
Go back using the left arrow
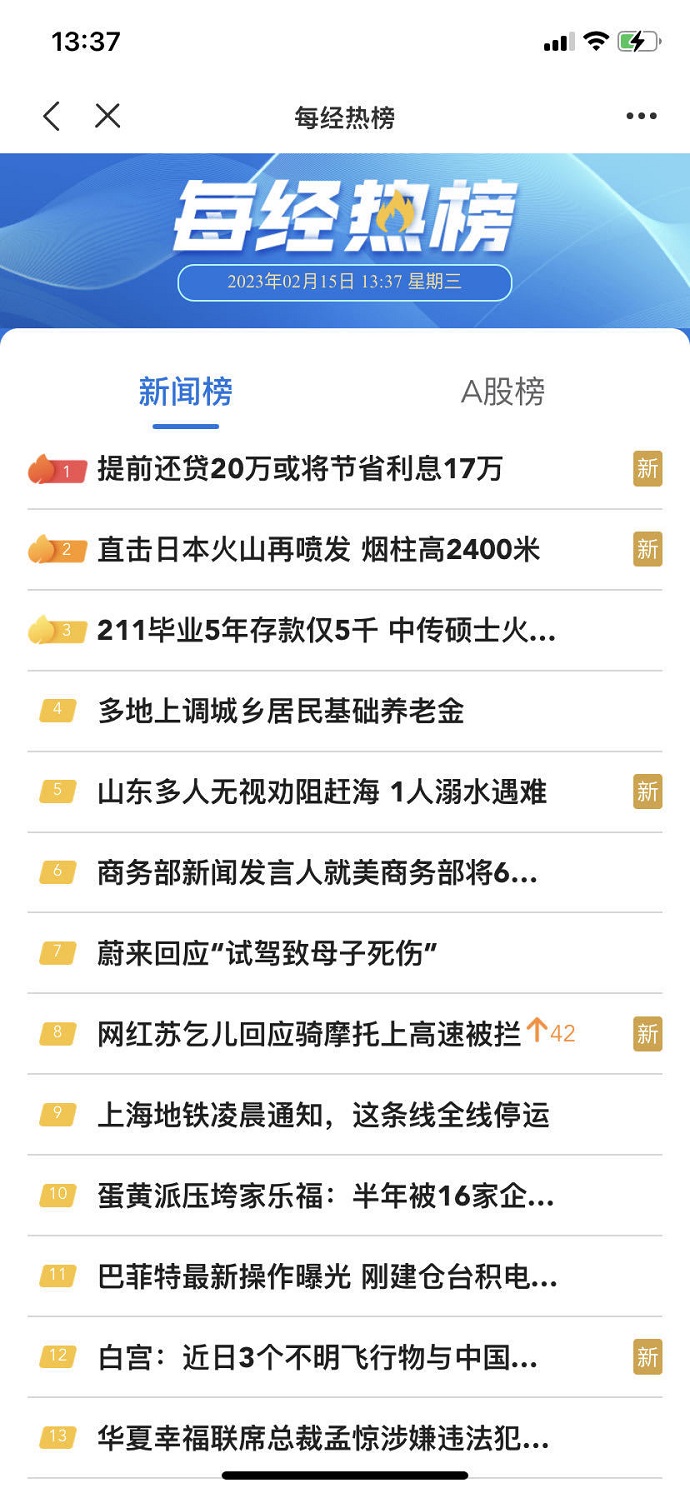[52, 117]
